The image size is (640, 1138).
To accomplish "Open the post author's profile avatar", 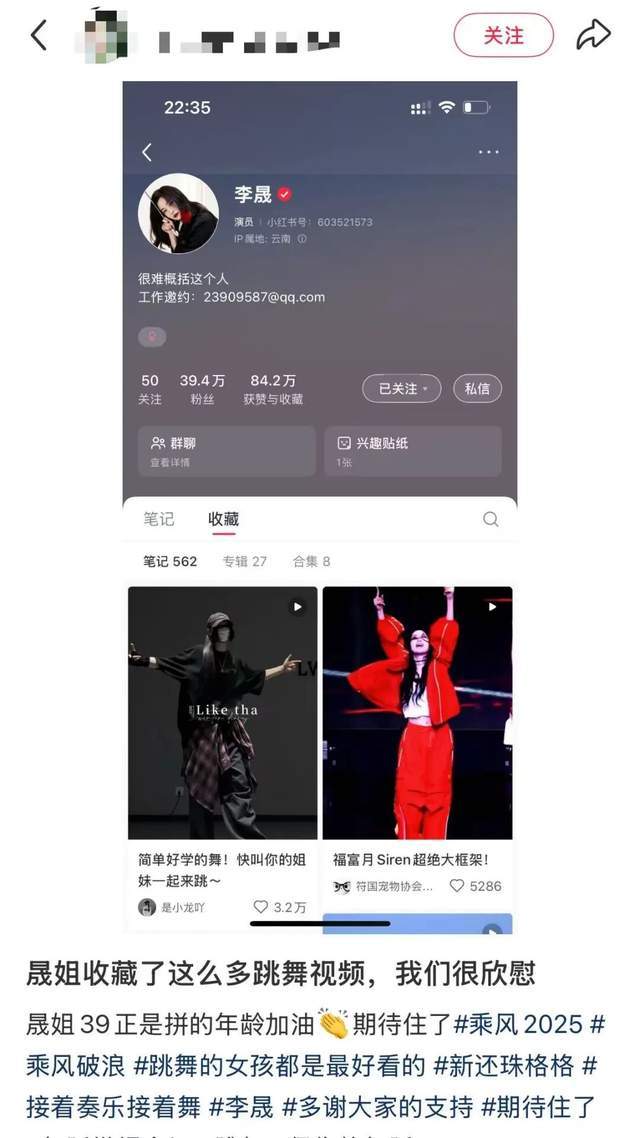I will [105, 36].
